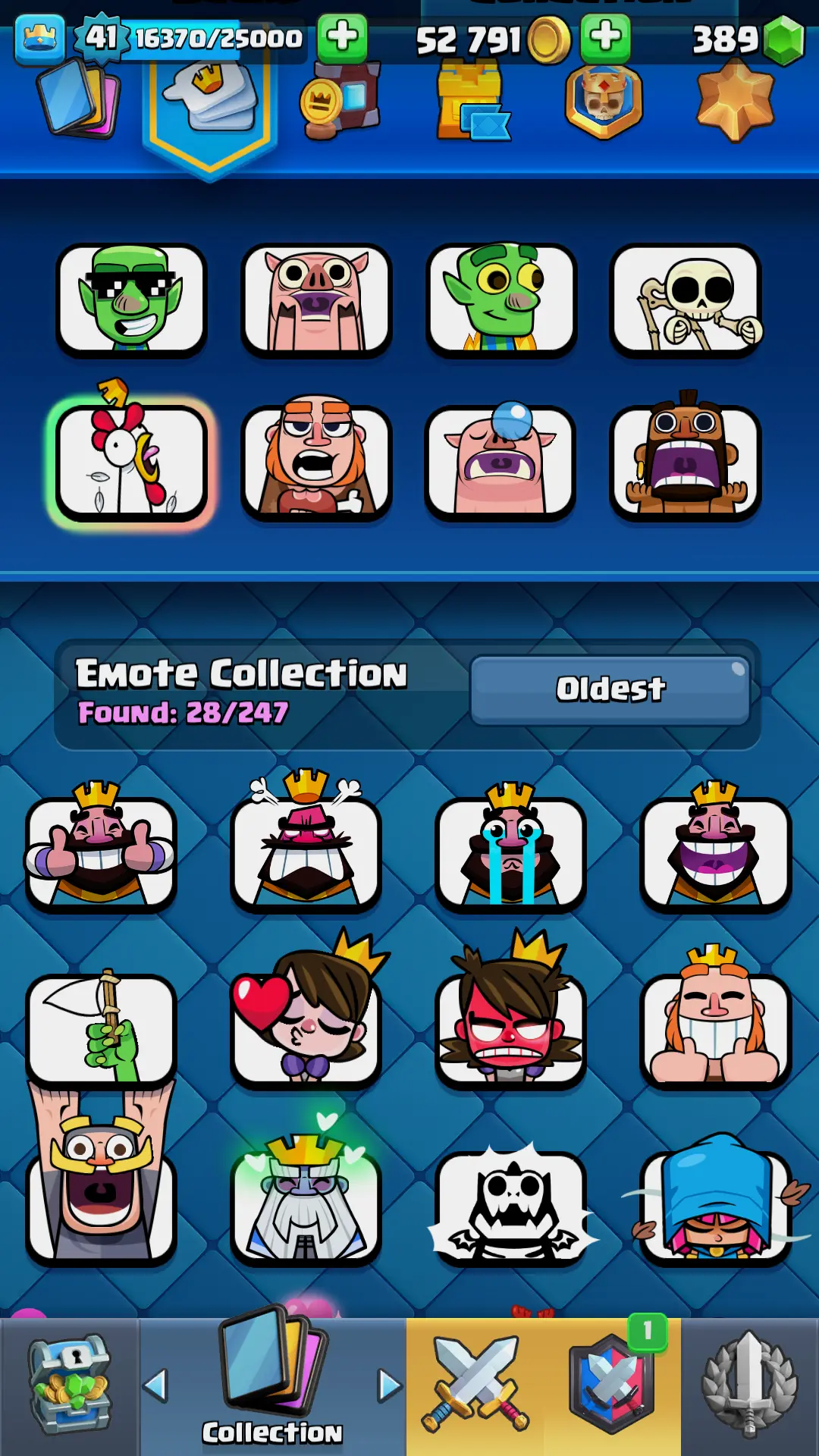
Task: Tap the green plus next to experience bar
Action: tap(342, 37)
